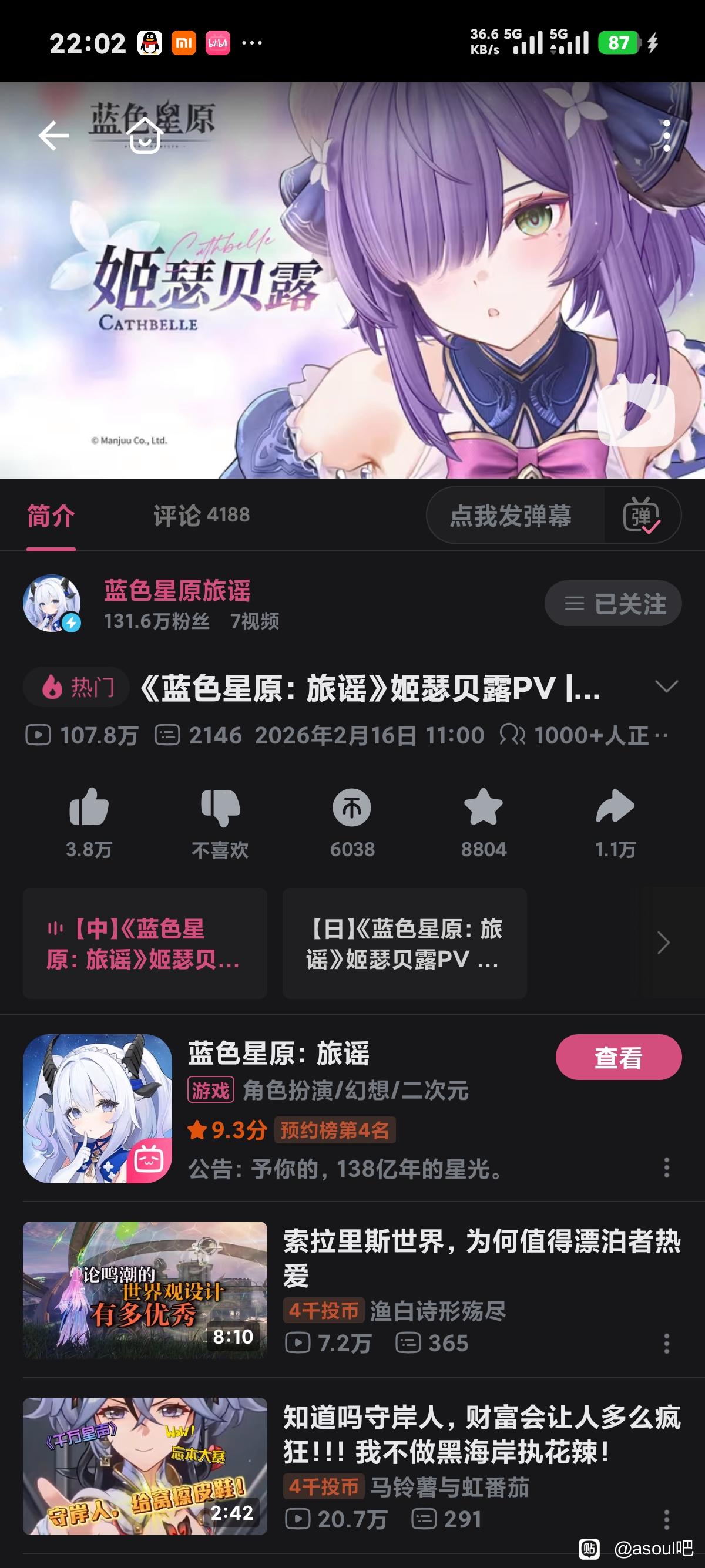Open the full episode list arrow

coord(664,943)
